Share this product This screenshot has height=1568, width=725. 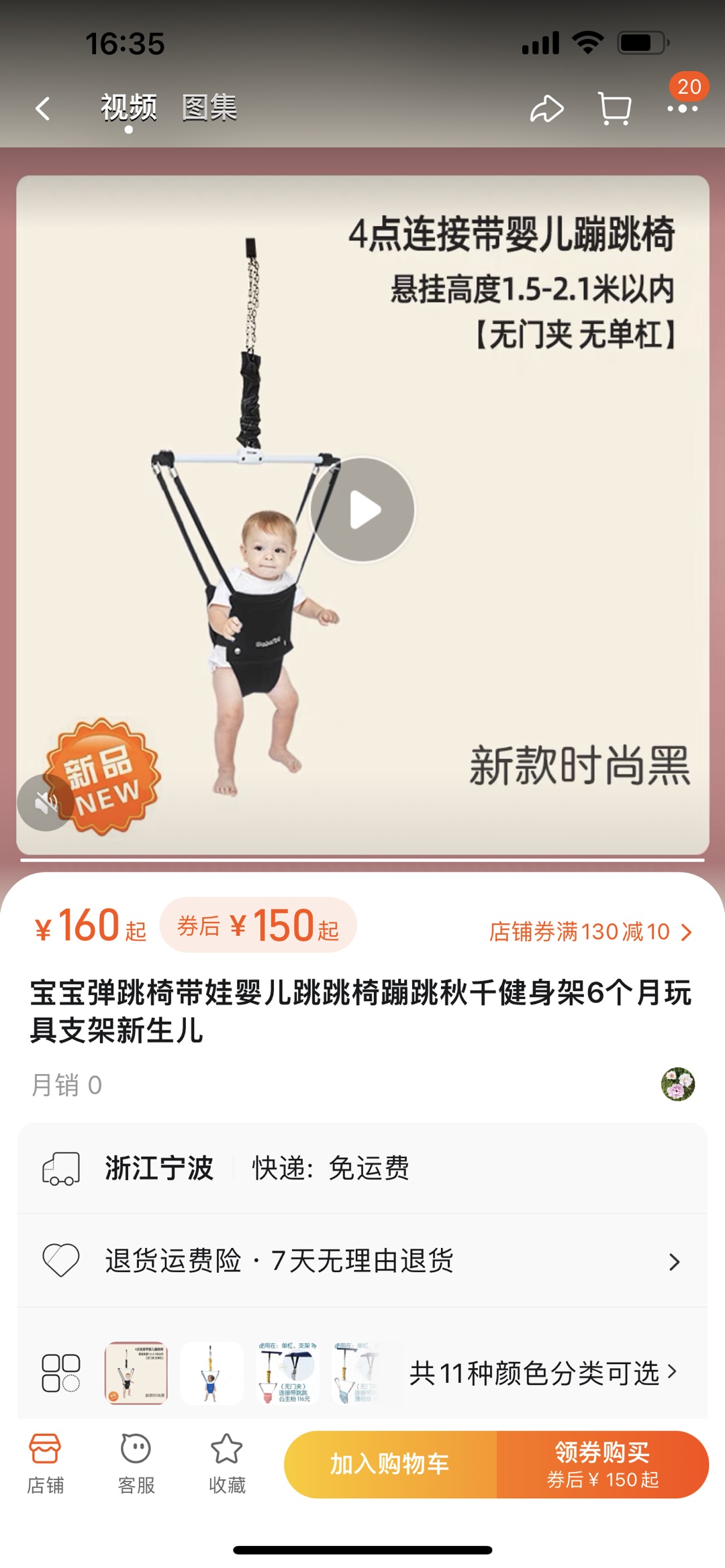coord(546,109)
